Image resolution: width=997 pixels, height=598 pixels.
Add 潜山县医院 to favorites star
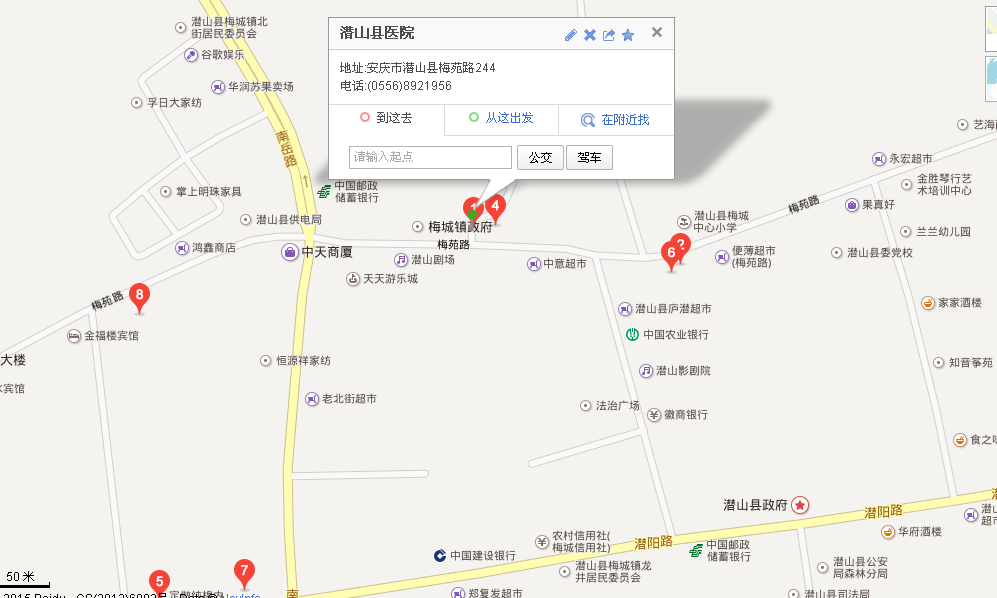coord(628,35)
